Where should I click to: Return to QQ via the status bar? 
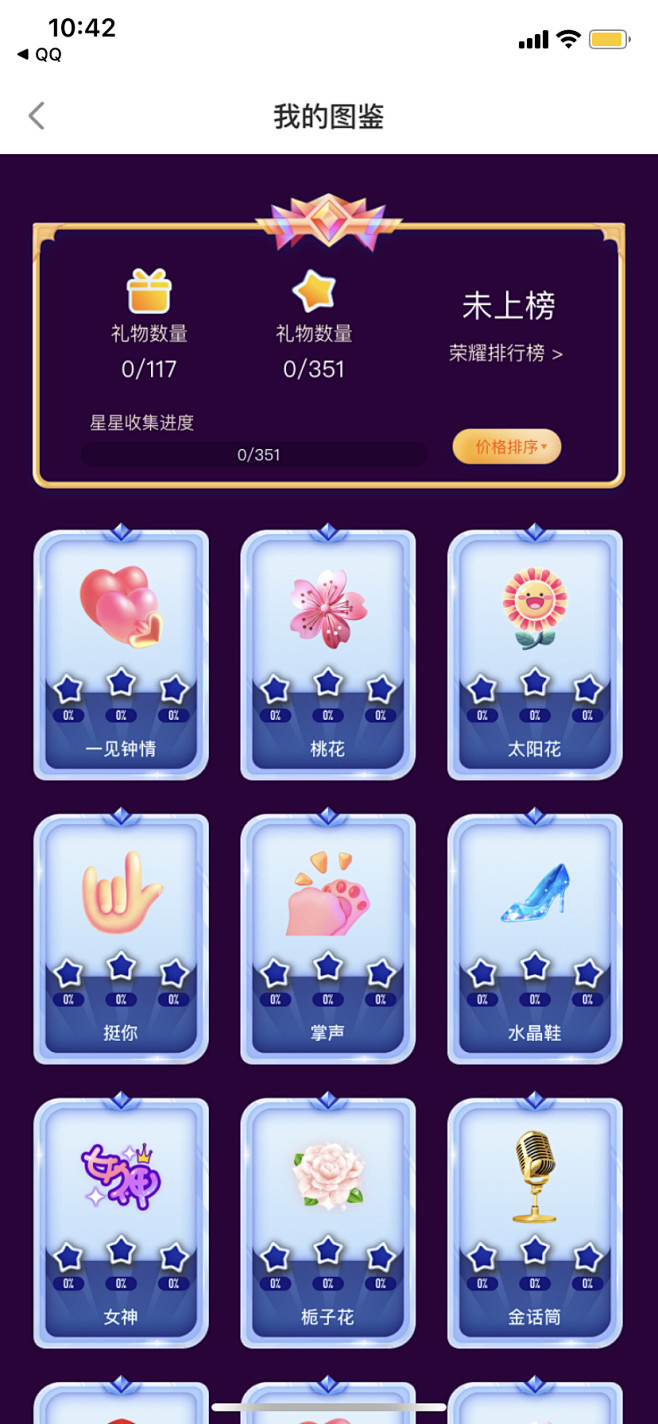tap(40, 55)
